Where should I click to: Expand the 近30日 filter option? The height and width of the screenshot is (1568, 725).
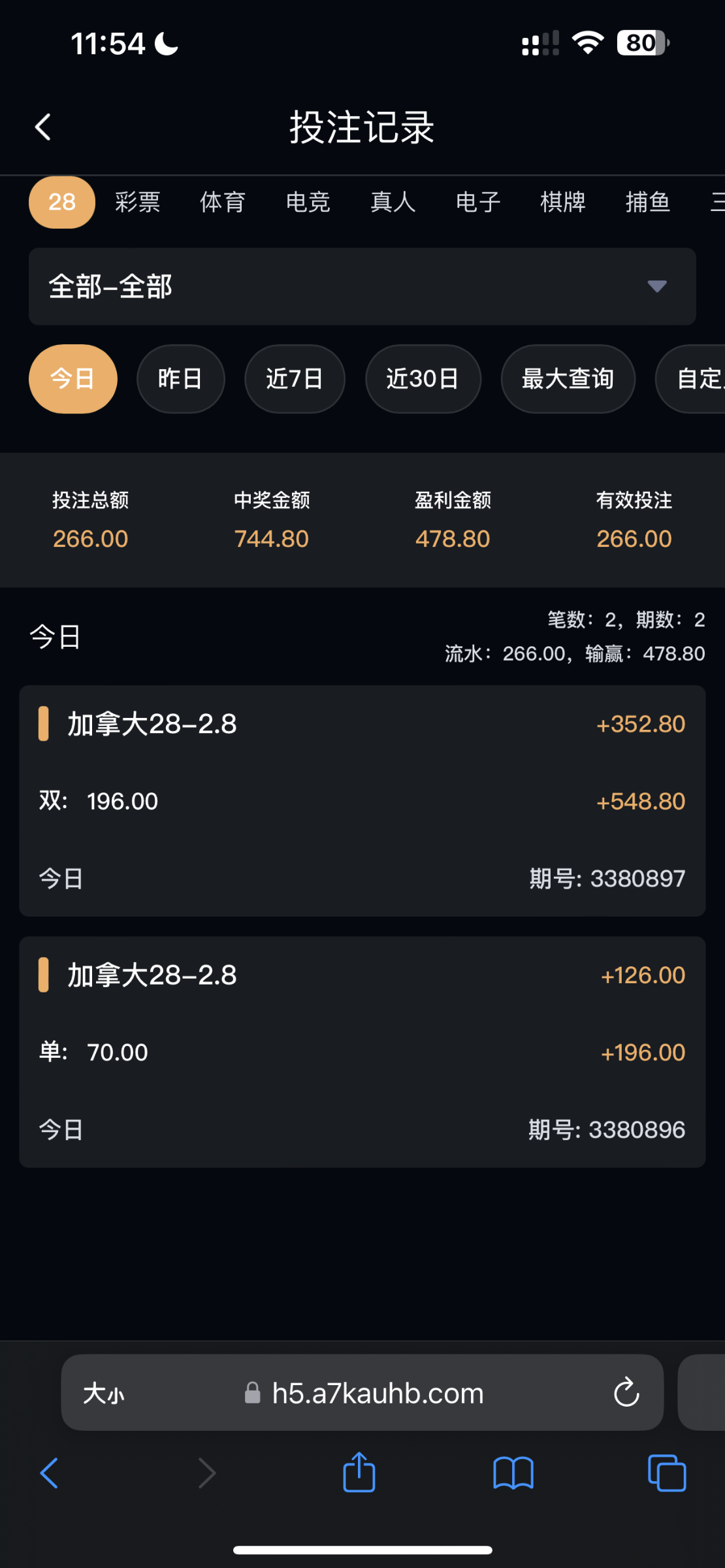[423, 379]
